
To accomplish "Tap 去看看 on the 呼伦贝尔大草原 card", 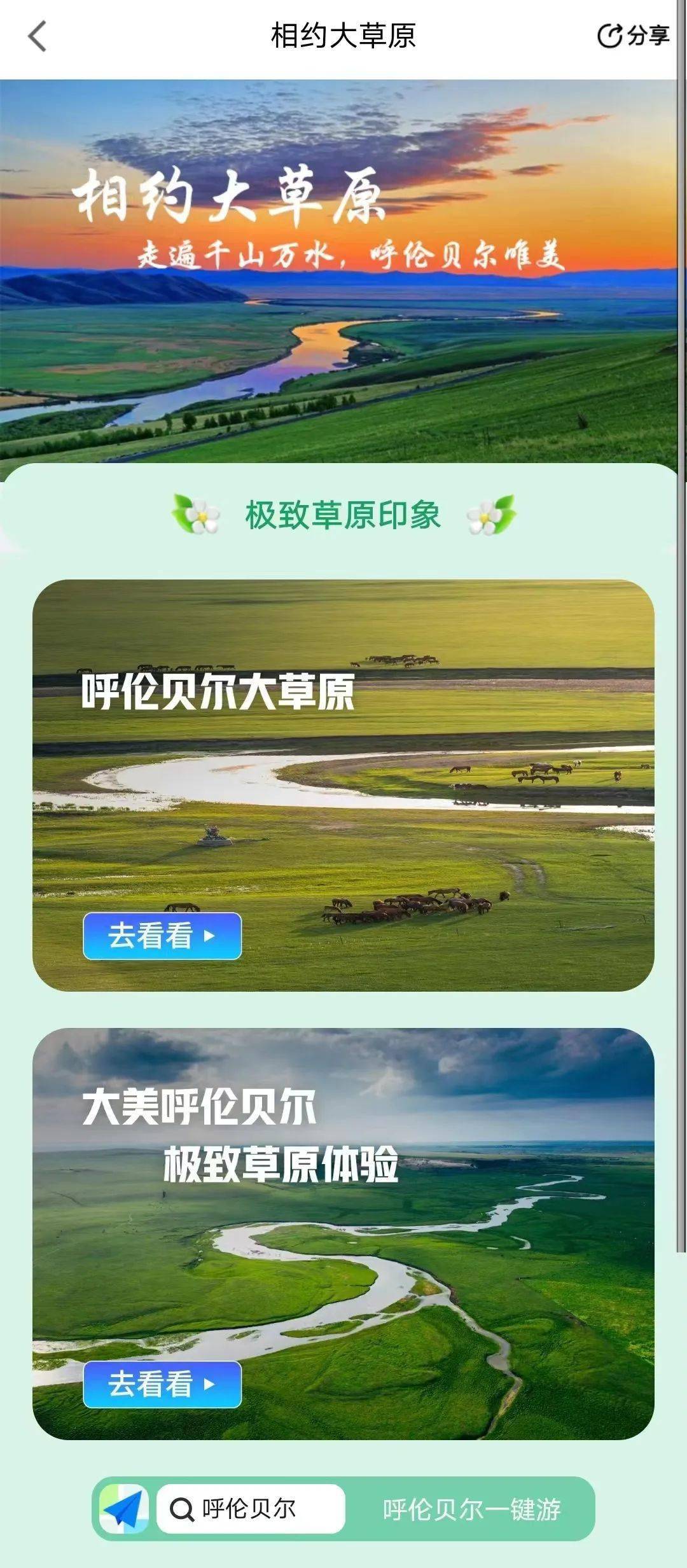I will point(162,936).
